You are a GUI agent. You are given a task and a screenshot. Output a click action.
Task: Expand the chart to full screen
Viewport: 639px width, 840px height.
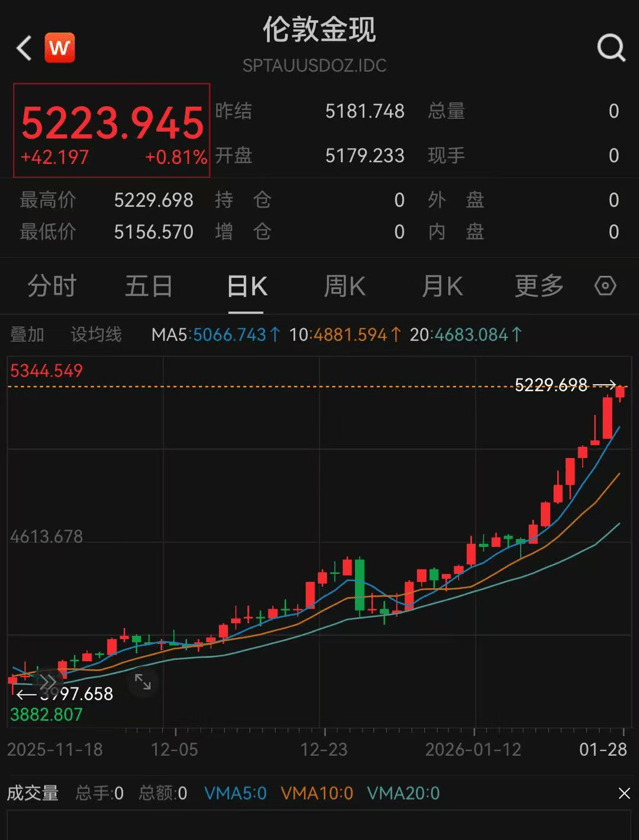[143, 682]
